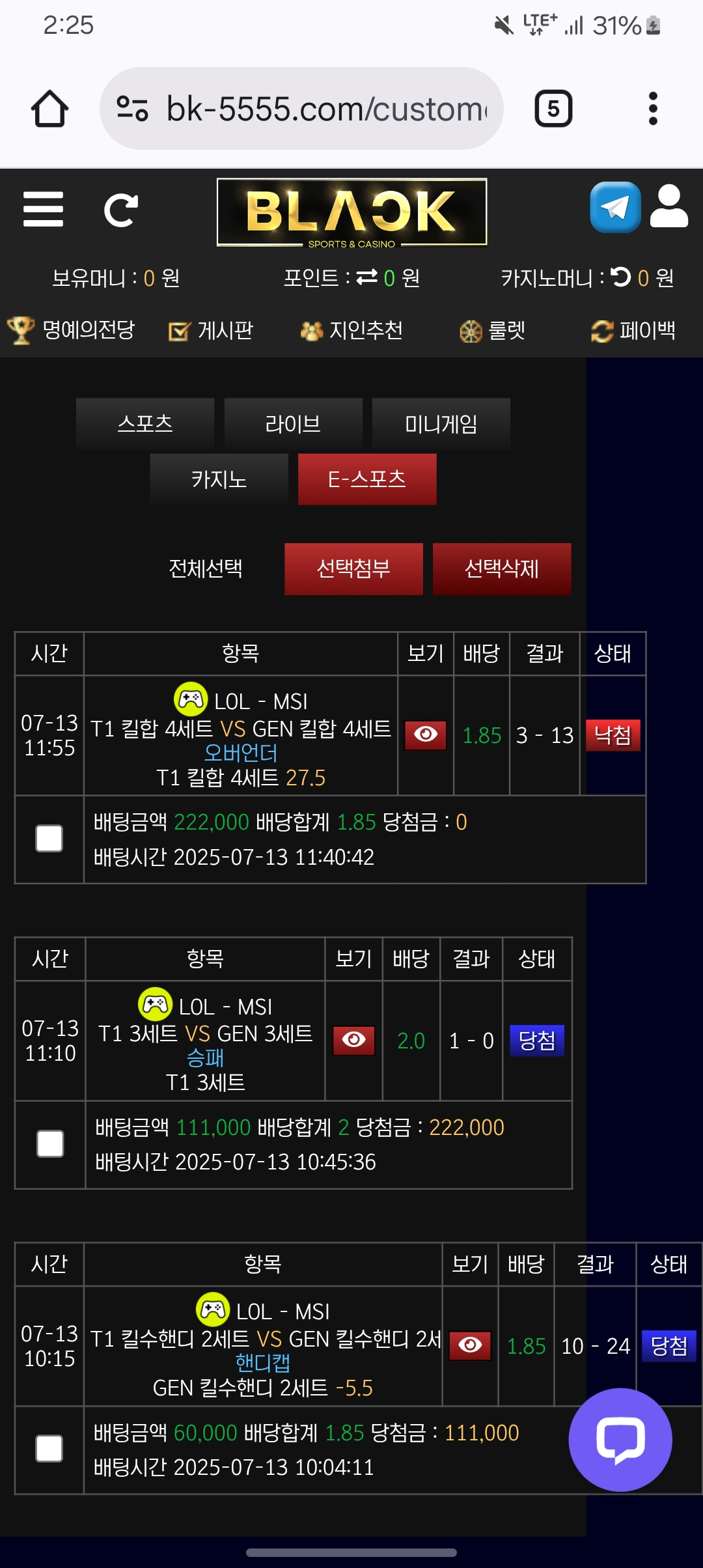
Task: Open 명예의전당 page
Action: tap(72, 330)
